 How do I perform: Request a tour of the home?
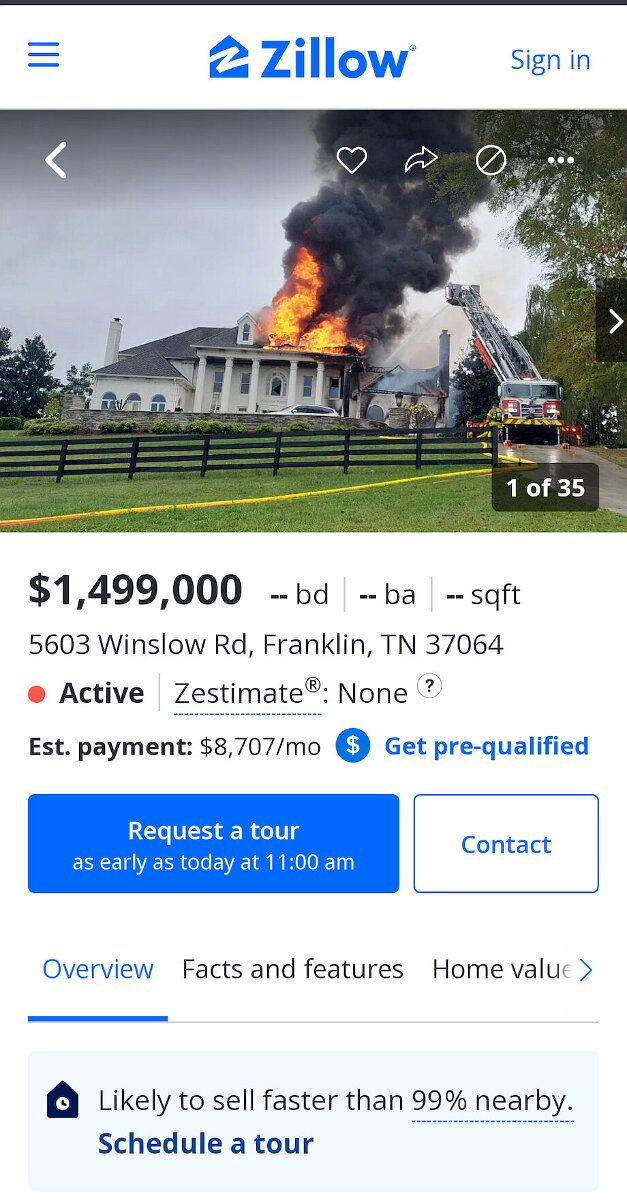213,844
